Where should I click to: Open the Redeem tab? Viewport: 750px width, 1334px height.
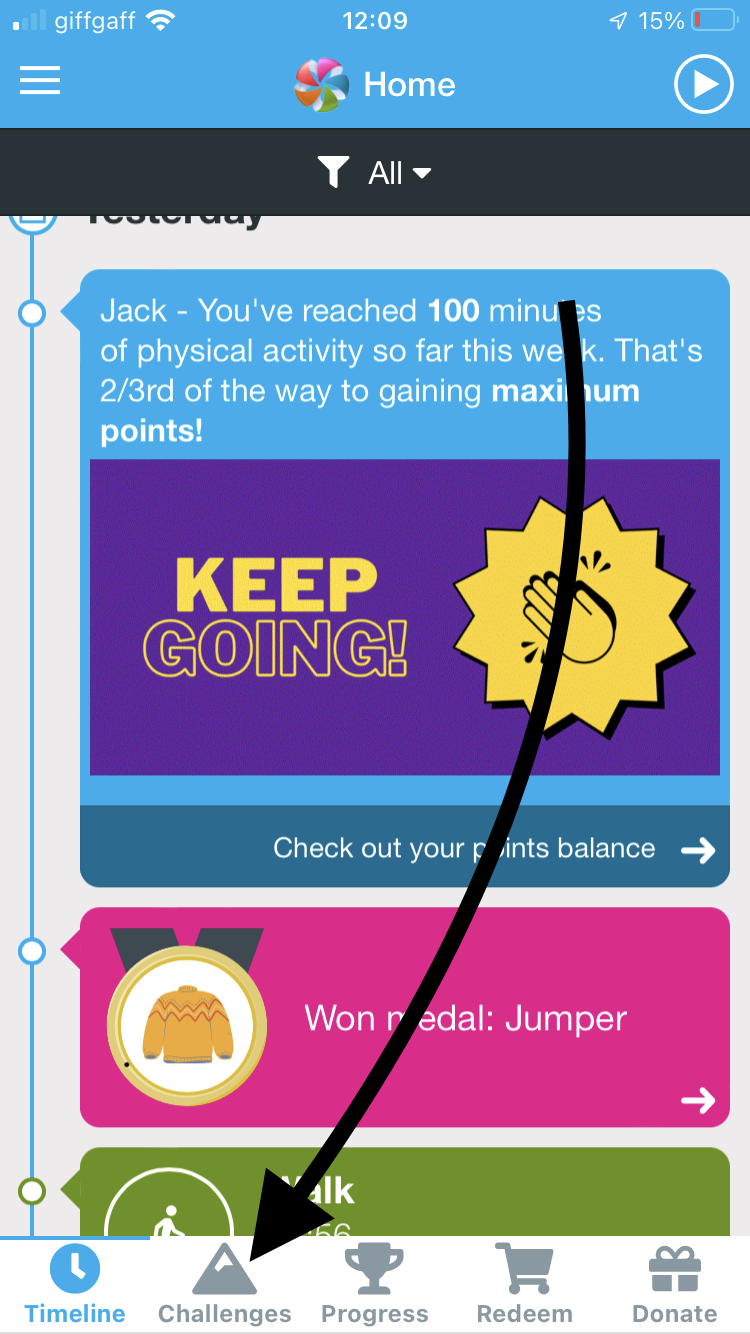coord(525,1285)
